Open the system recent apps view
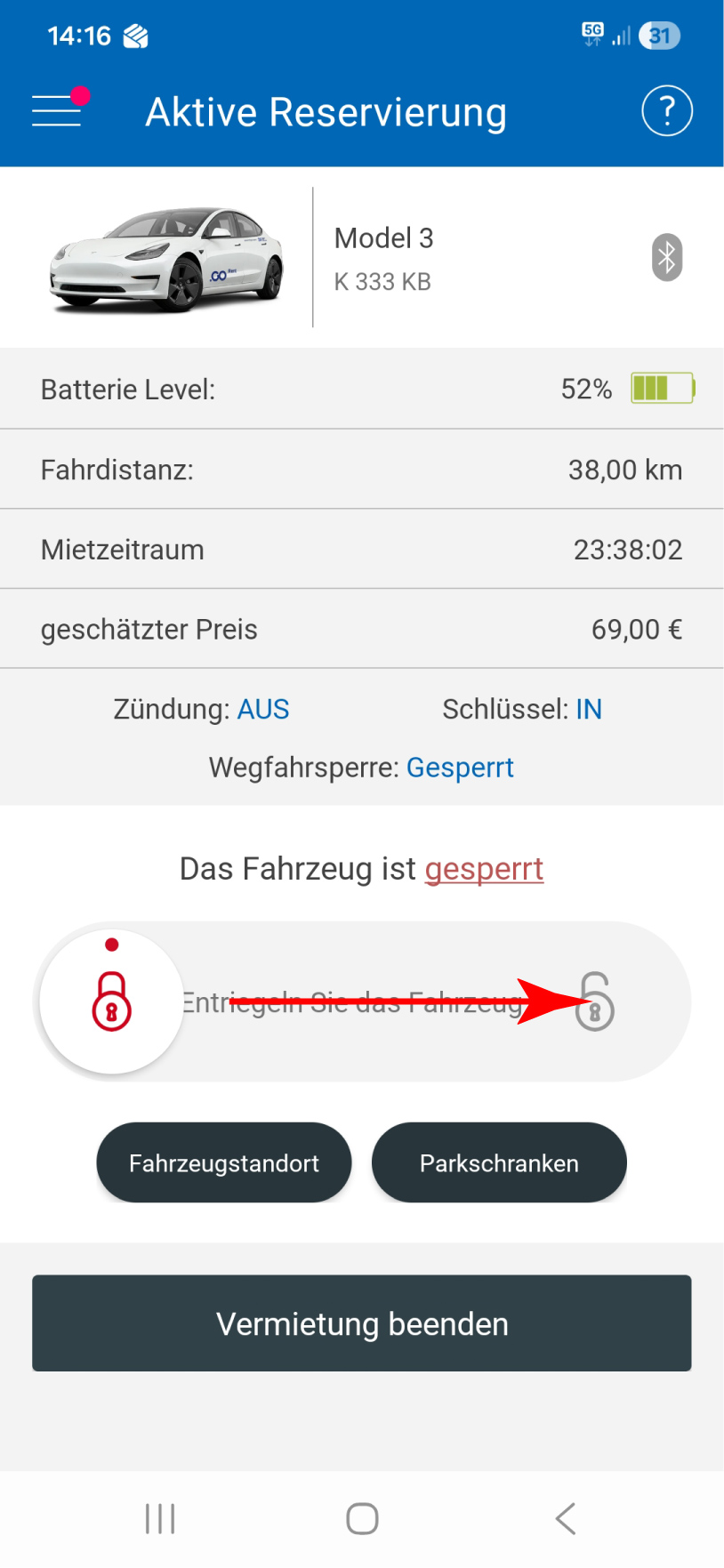724x1568 pixels. pyautogui.click(x=160, y=1518)
